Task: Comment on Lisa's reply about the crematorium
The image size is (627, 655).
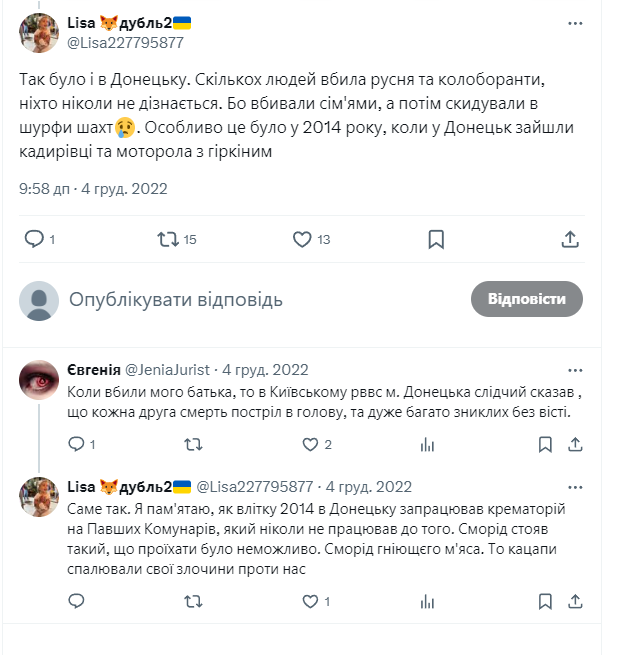Action: pyautogui.click(x=76, y=601)
